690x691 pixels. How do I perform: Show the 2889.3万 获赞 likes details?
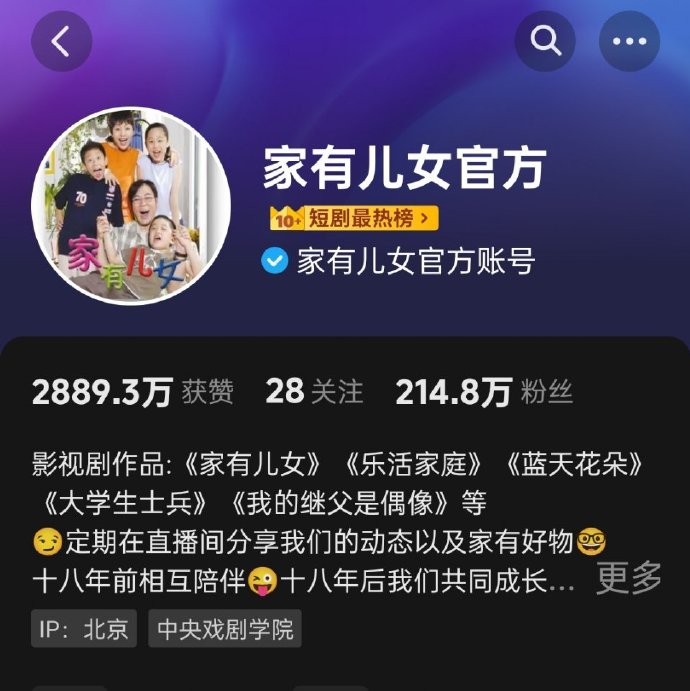click(132, 391)
